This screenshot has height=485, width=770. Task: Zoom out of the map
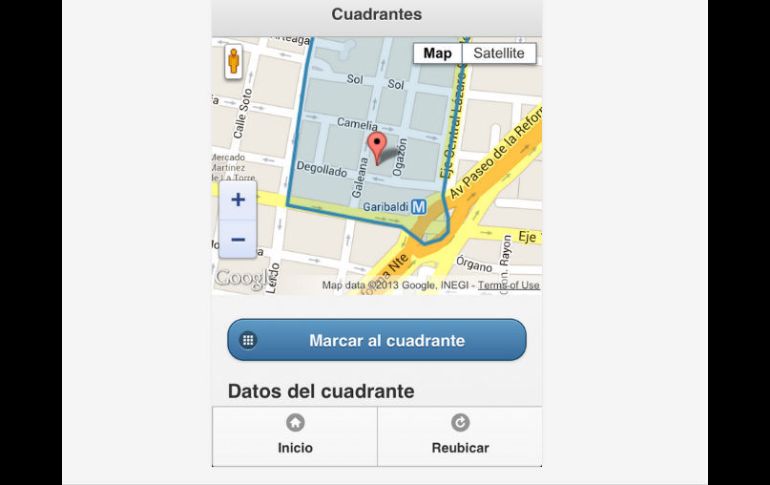pyautogui.click(x=238, y=240)
